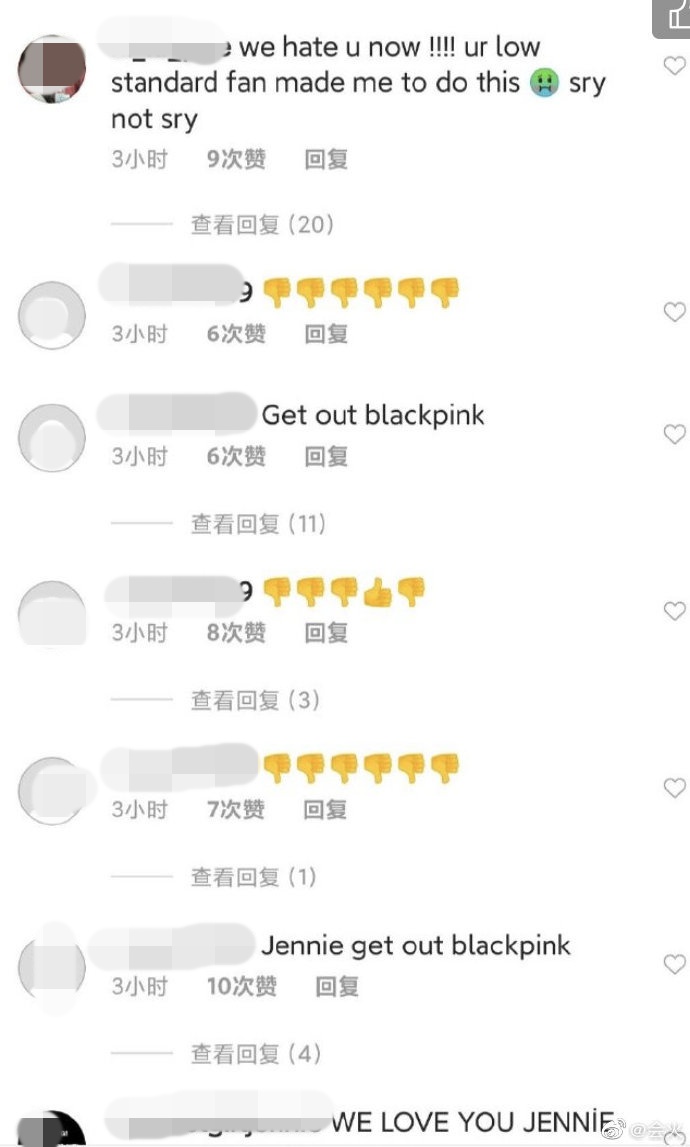Like the "we hate u now" comment

675,66
